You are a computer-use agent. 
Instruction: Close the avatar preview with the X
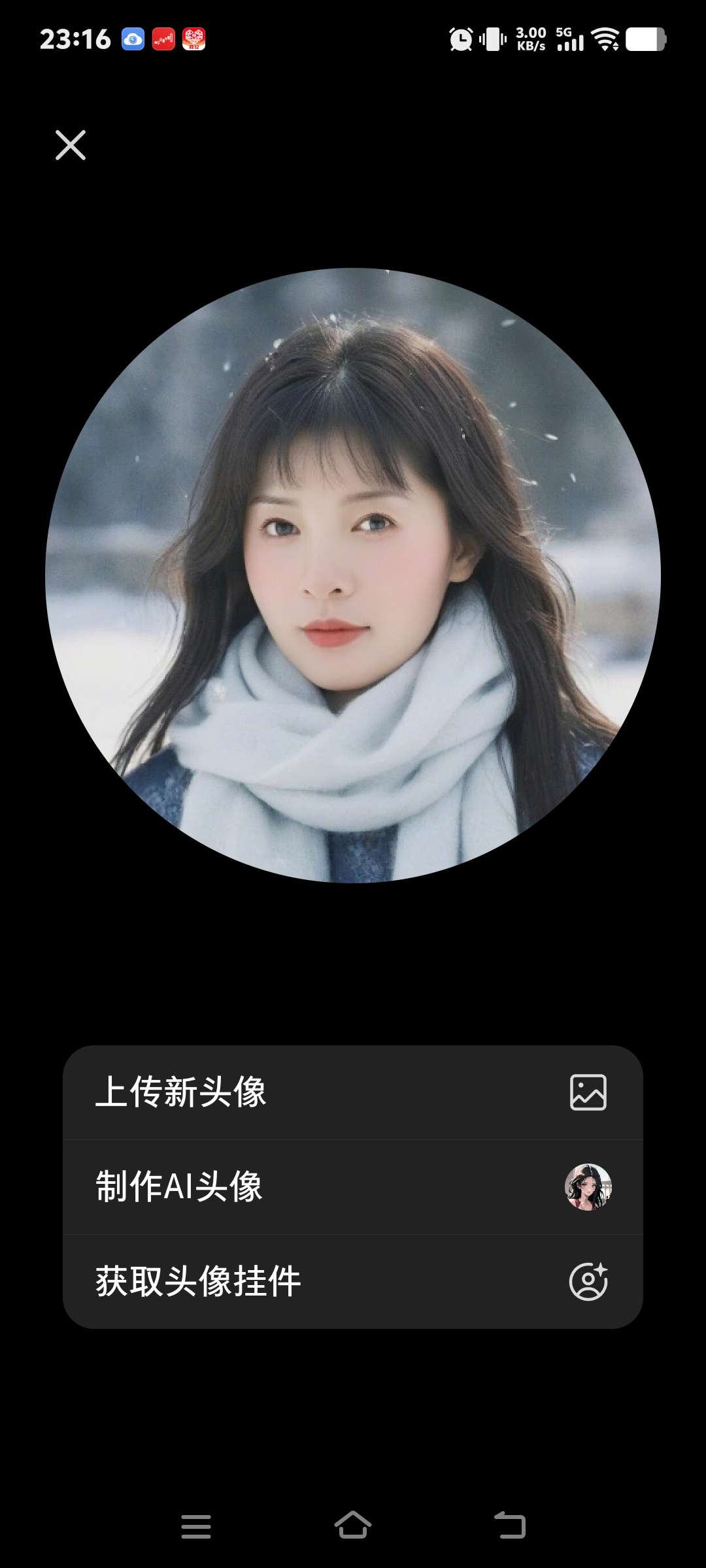coord(70,145)
